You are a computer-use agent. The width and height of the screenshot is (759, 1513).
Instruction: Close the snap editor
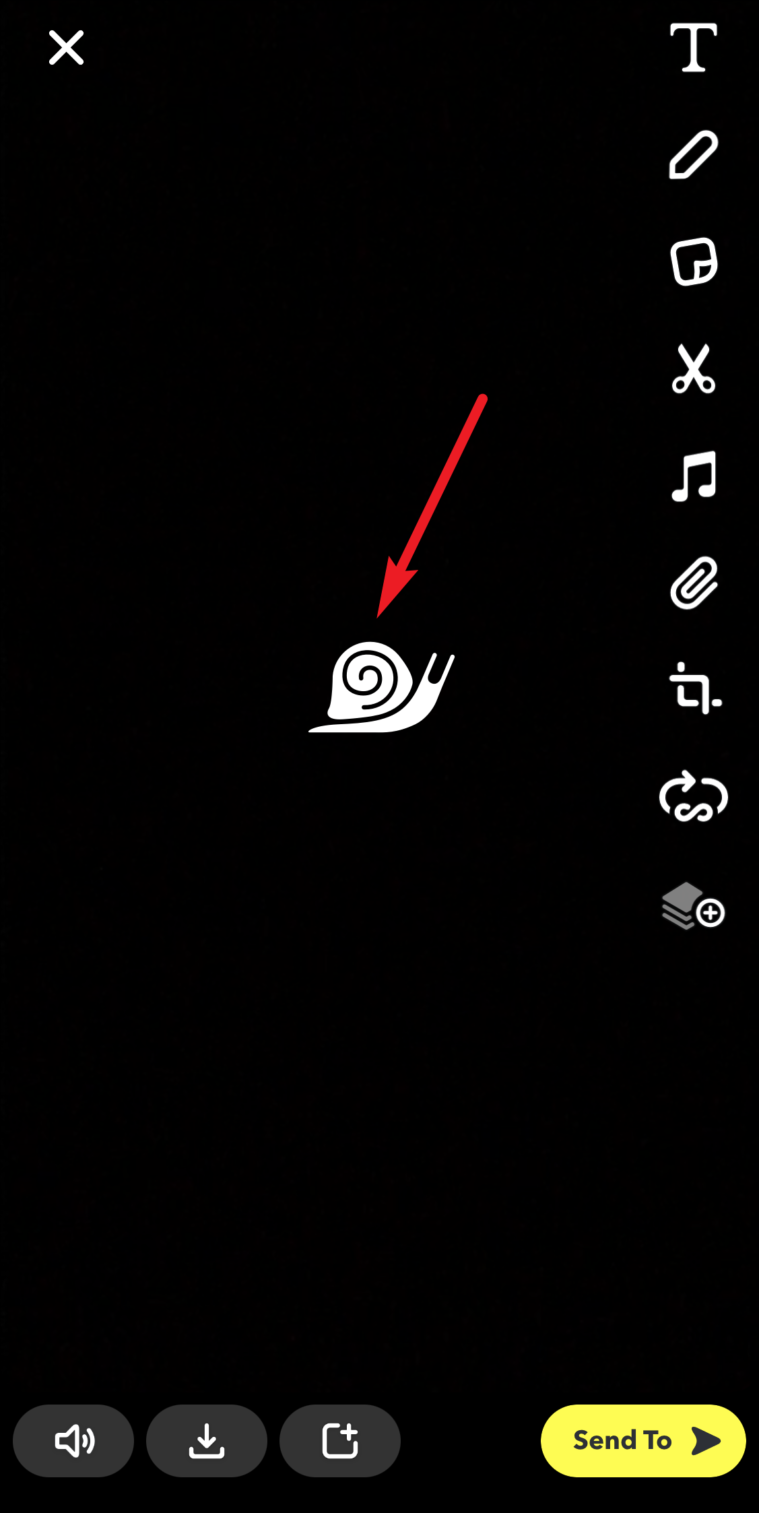pyautogui.click(x=66, y=48)
